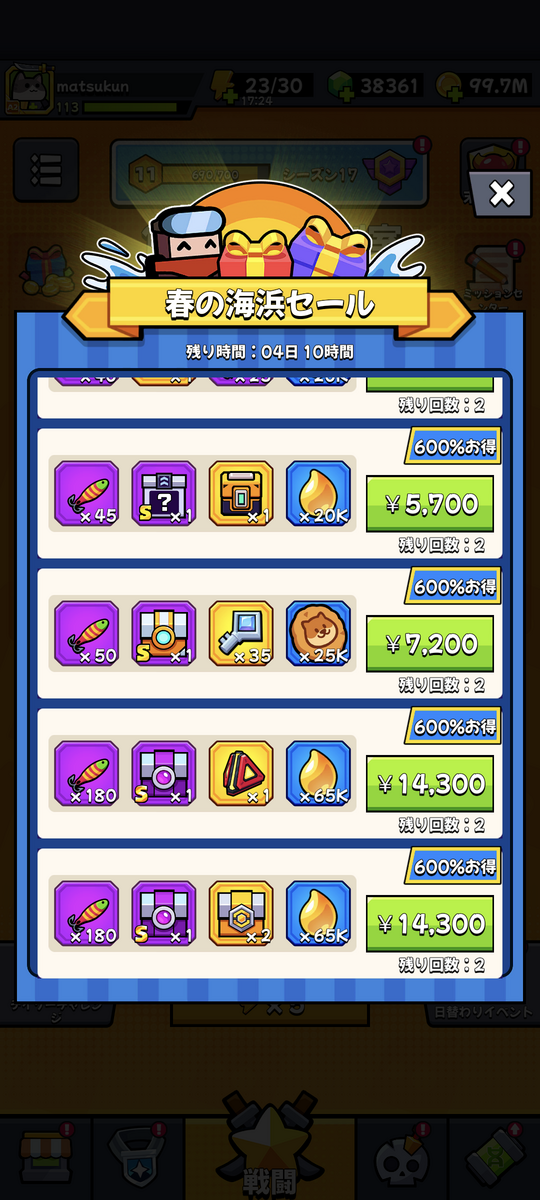Buy the ¥14,300 pack containing the x2 chest
Screen dimensions: 540x1200
coord(430,924)
